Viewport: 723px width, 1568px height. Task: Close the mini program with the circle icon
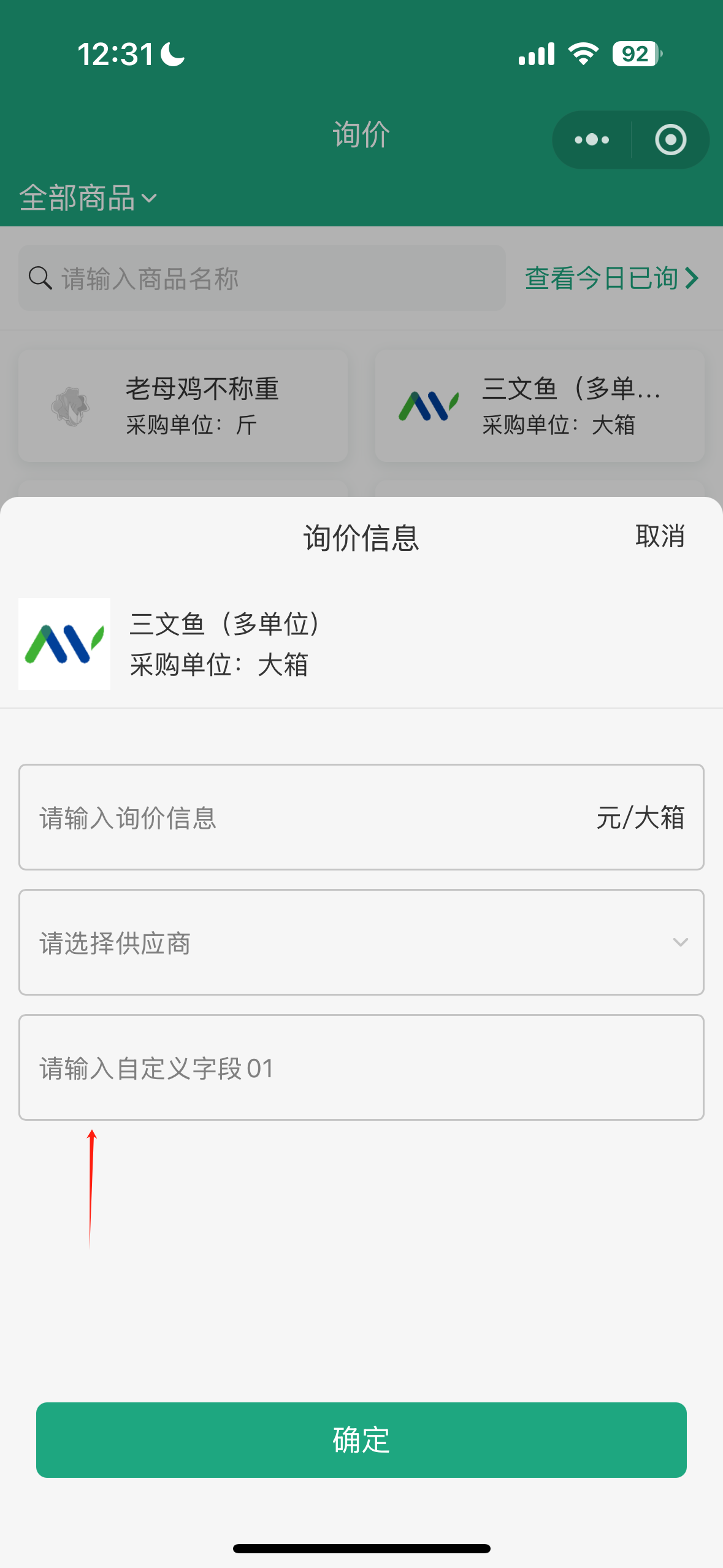670,140
